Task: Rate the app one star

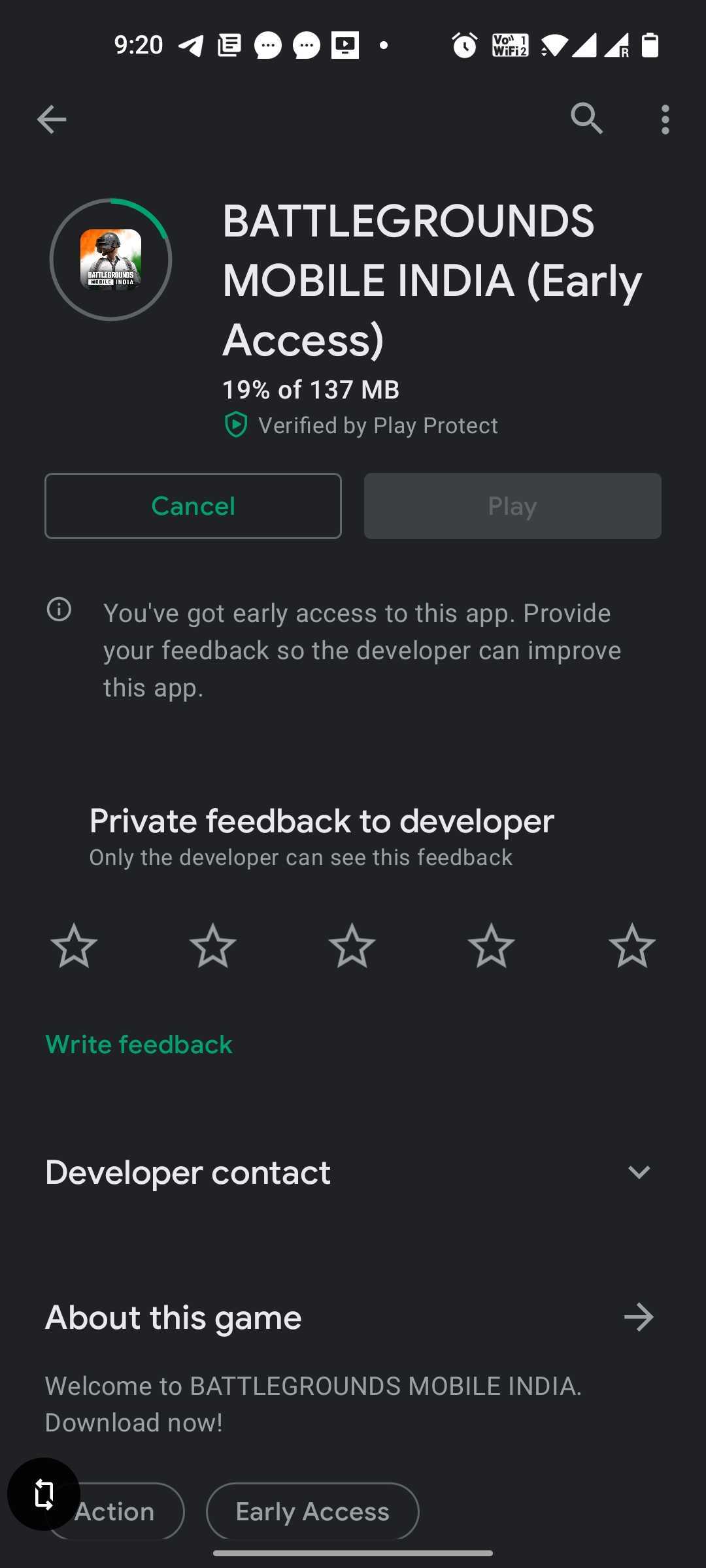Action: pos(74,945)
